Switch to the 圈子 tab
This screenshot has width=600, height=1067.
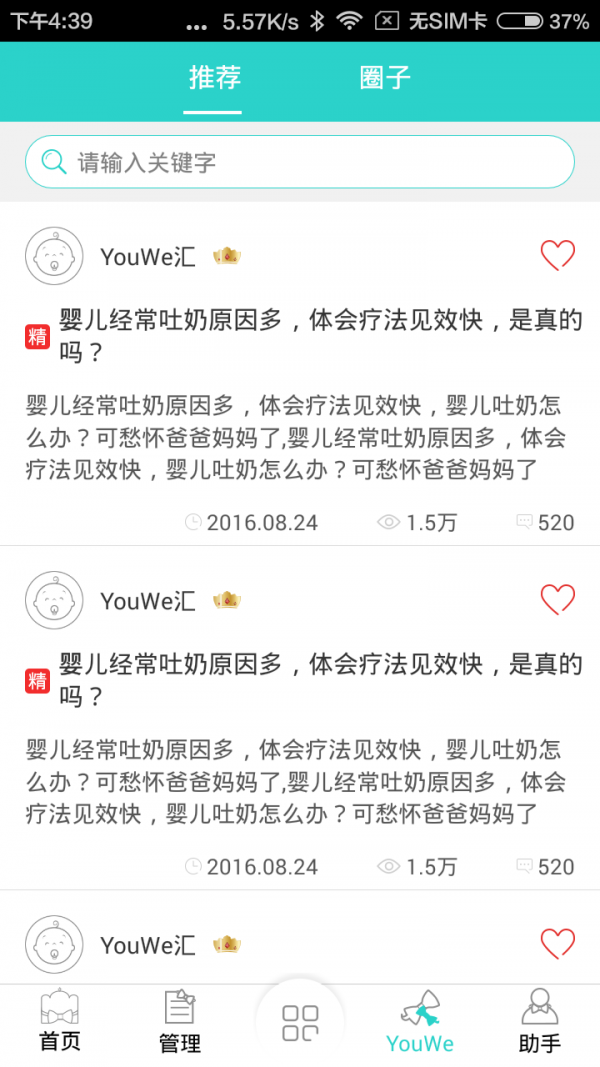pos(385,78)
